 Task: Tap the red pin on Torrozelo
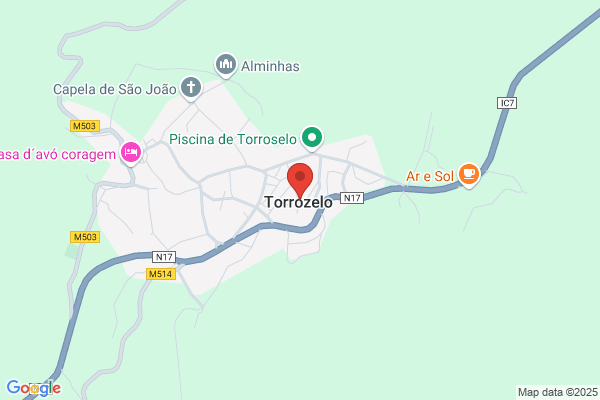point(300,180)
